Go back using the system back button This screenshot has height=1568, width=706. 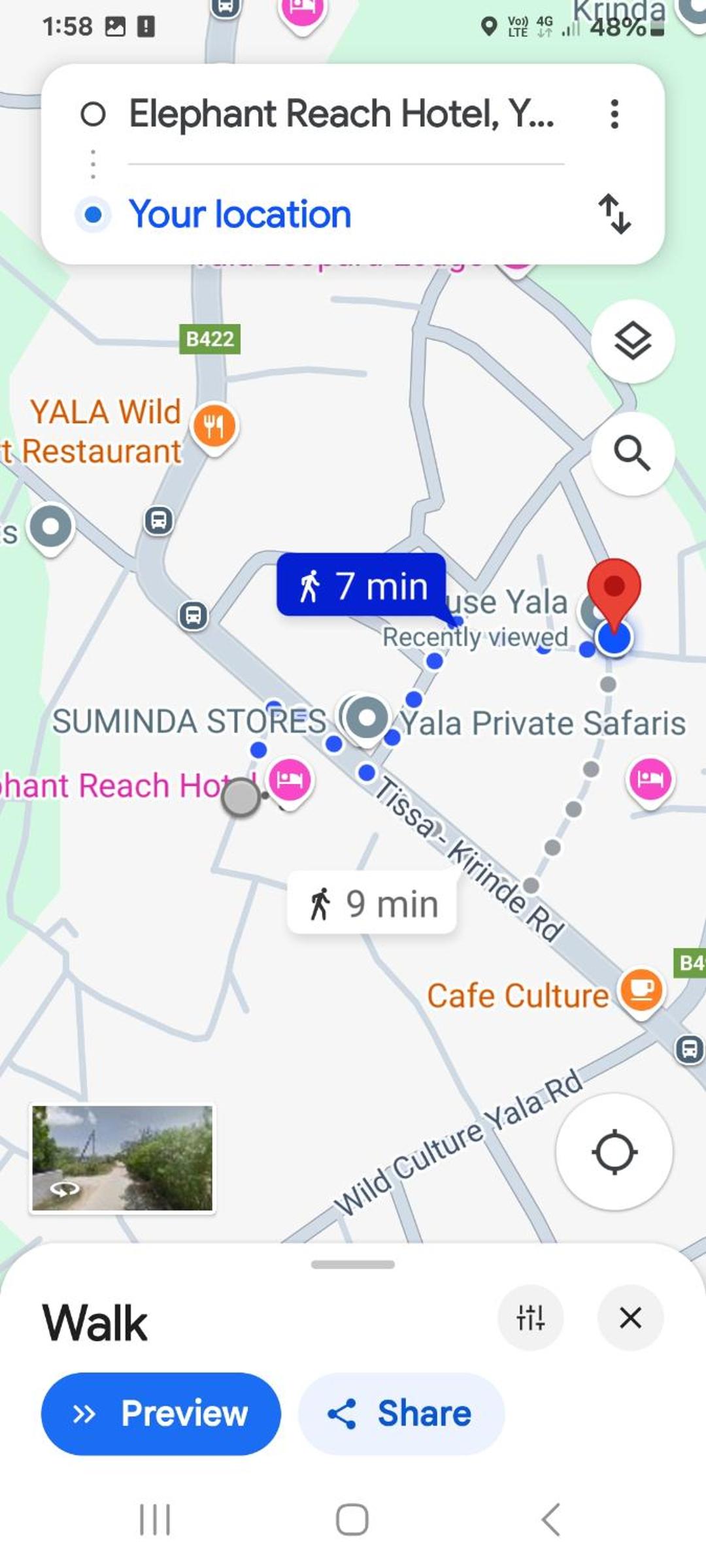tap(551, 1519)
